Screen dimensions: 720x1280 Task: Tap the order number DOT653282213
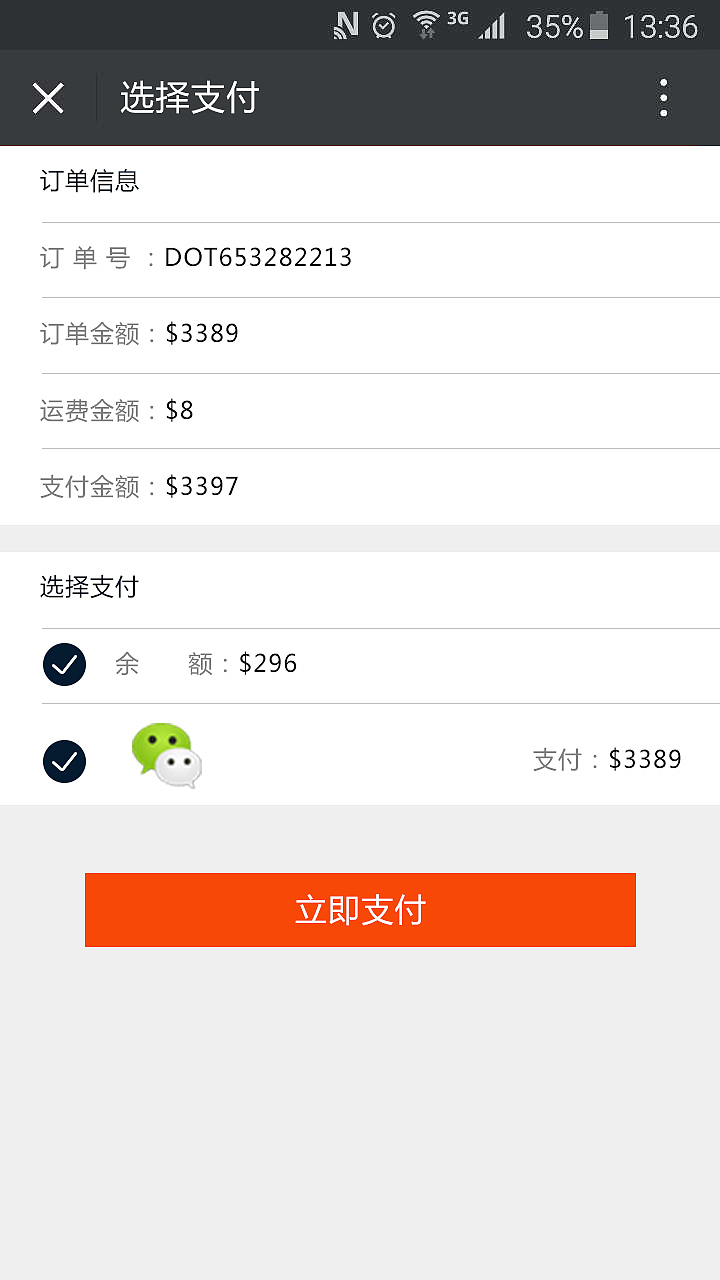257,257
